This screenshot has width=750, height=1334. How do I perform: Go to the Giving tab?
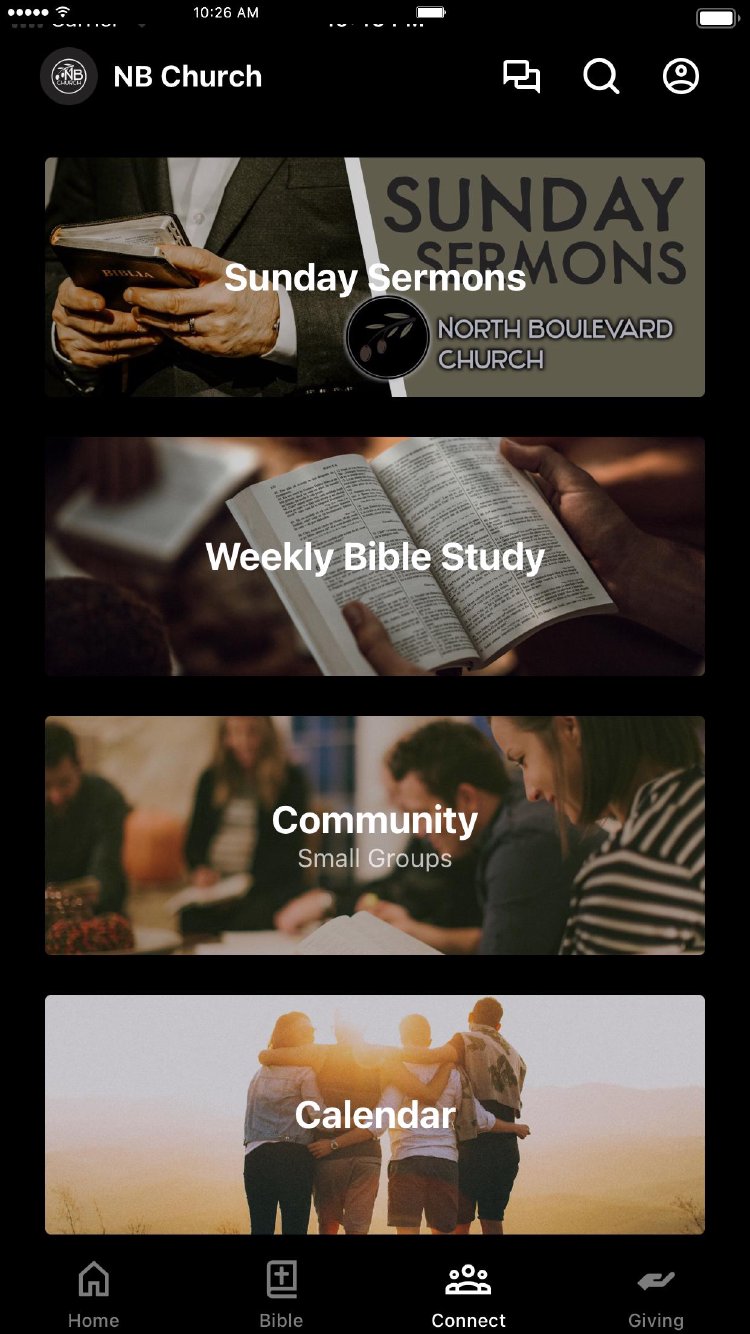coord(656,1294)
